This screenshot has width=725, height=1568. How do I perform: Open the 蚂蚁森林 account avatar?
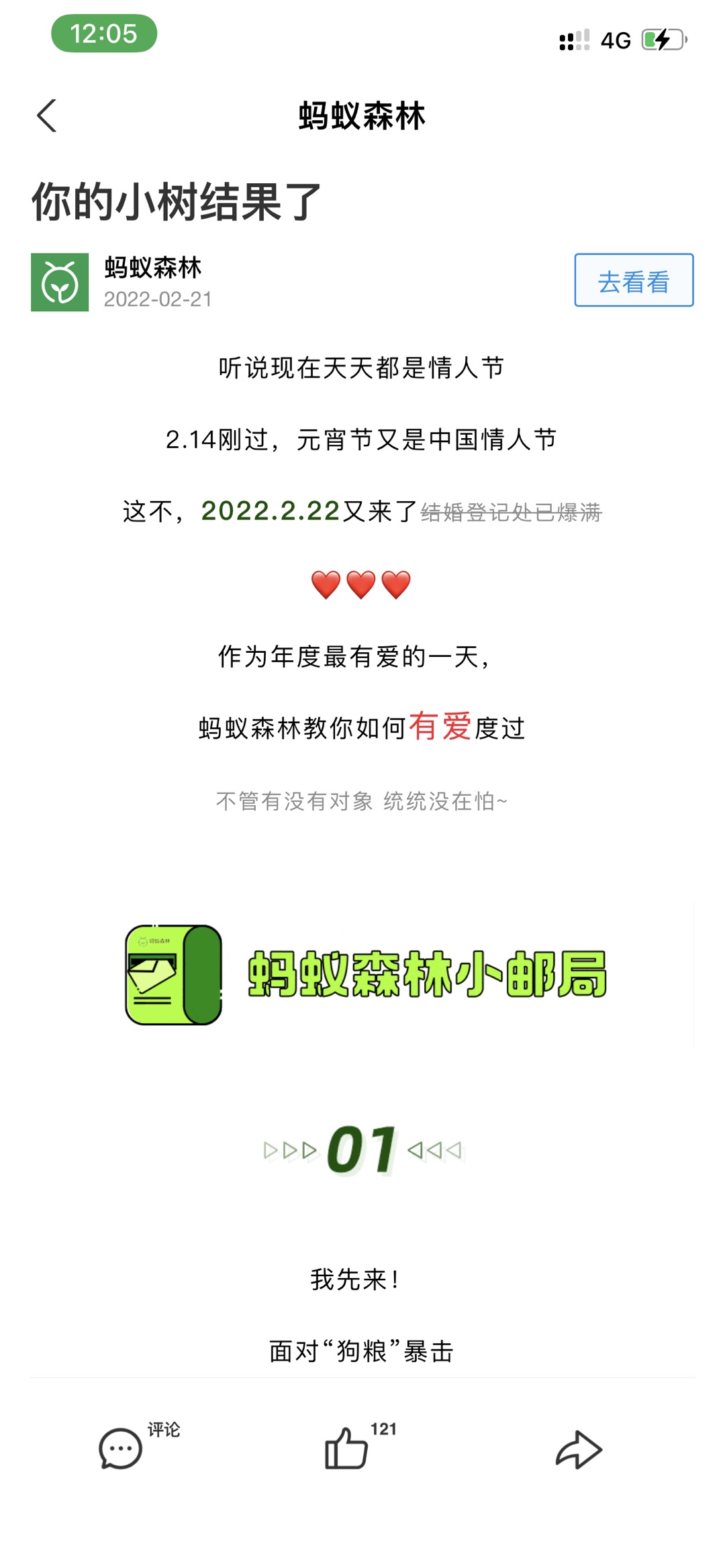click(x=60, y=282)
